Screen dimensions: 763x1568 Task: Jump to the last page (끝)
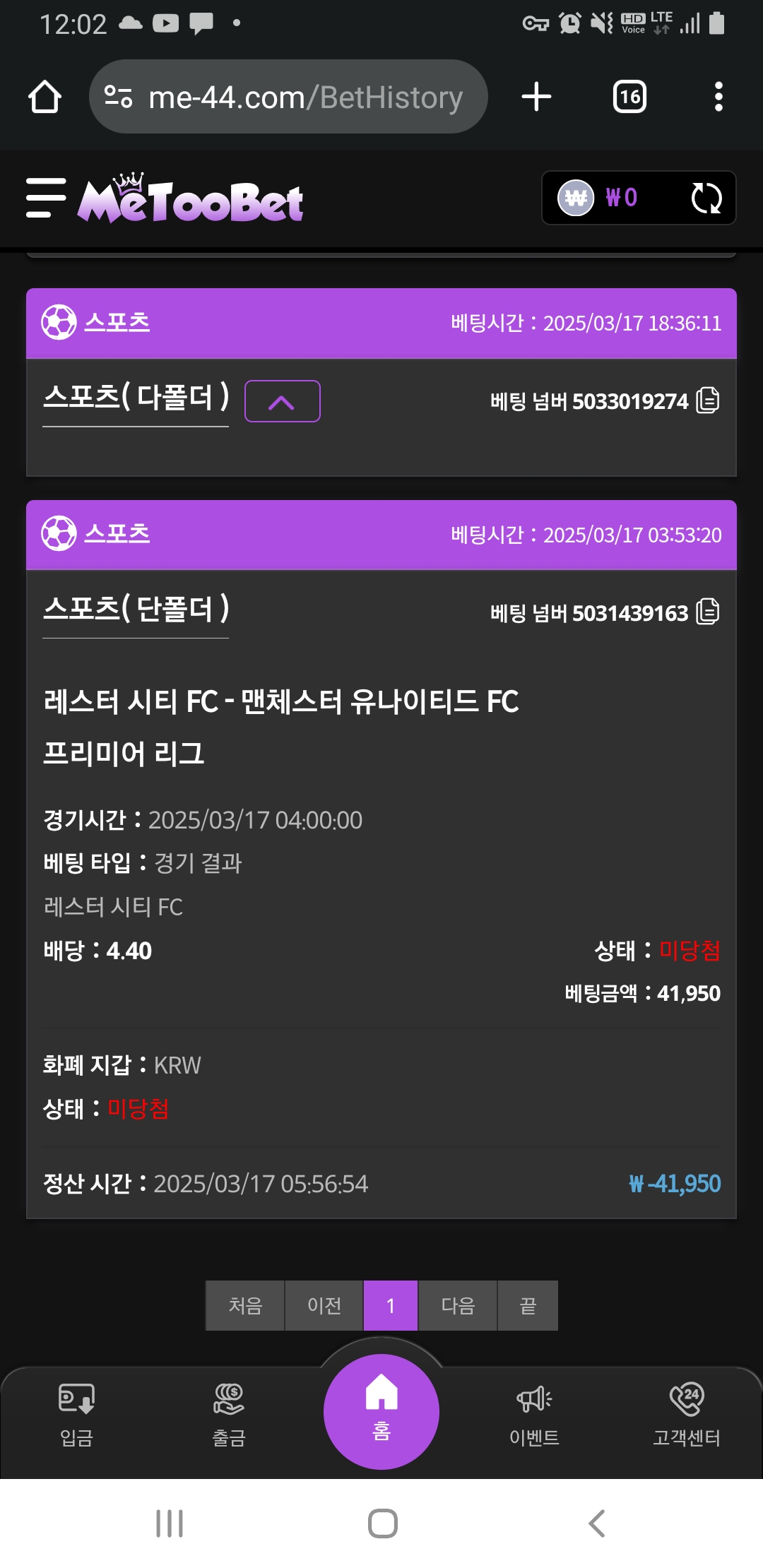coord(528,1305)
